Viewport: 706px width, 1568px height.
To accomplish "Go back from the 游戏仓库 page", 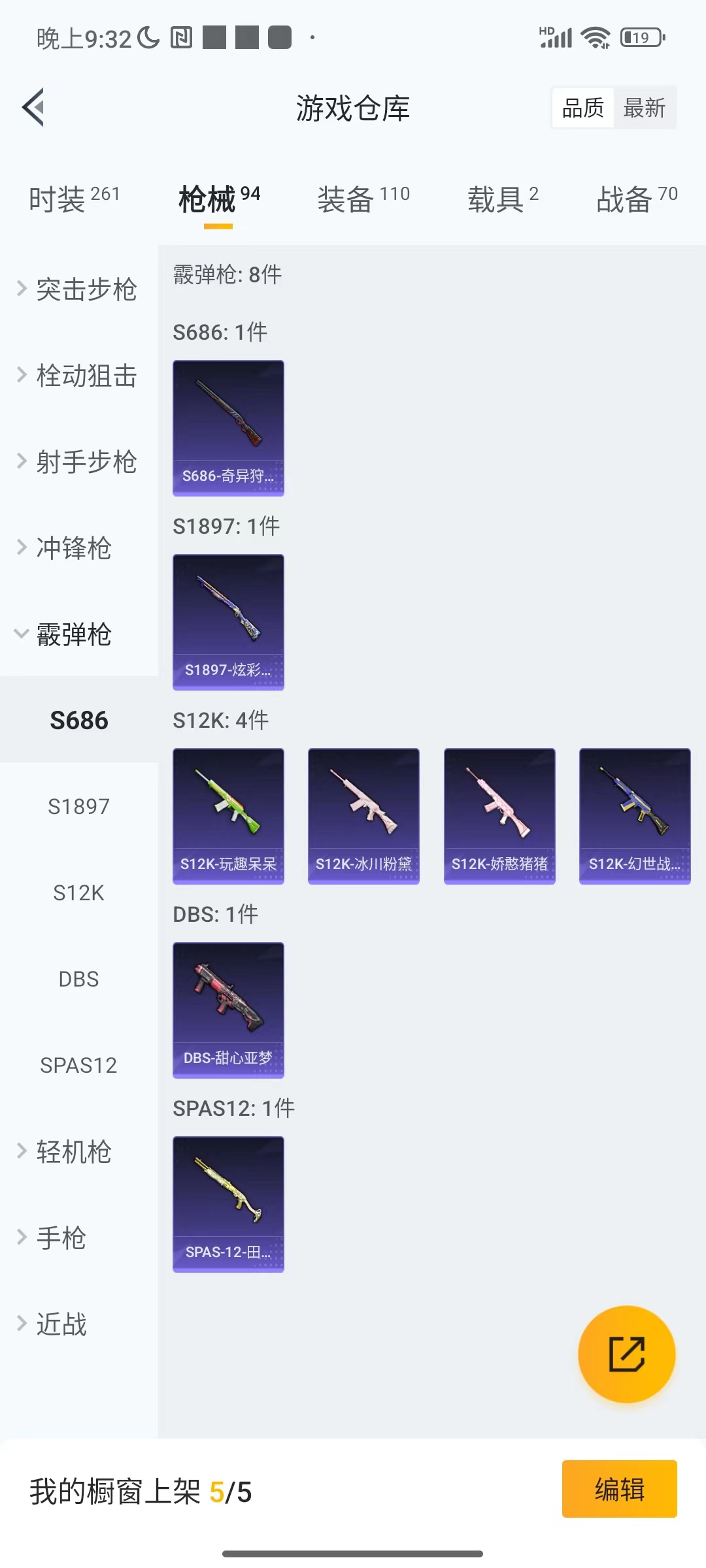I will pos(34,107).
